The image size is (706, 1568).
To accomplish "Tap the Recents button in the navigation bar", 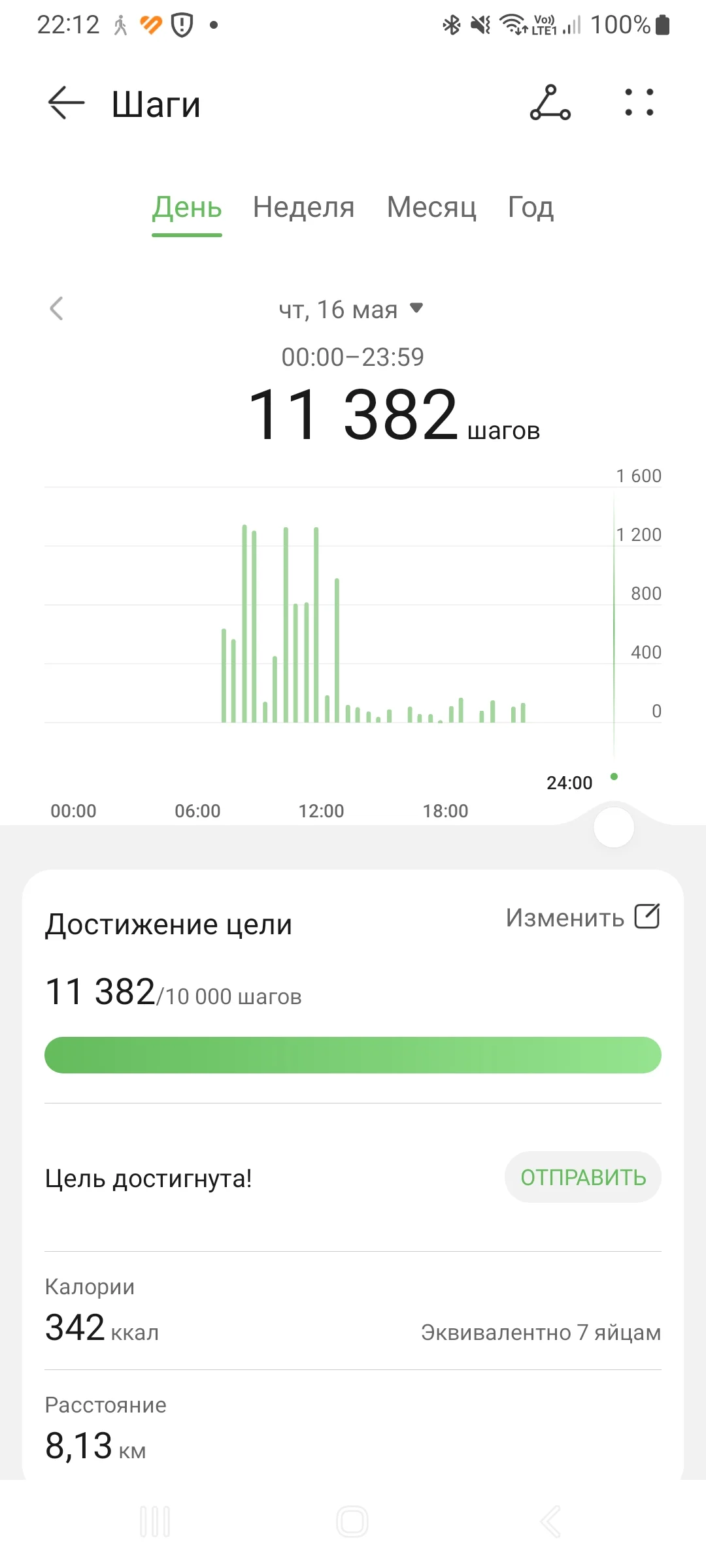I will 154,1520.
